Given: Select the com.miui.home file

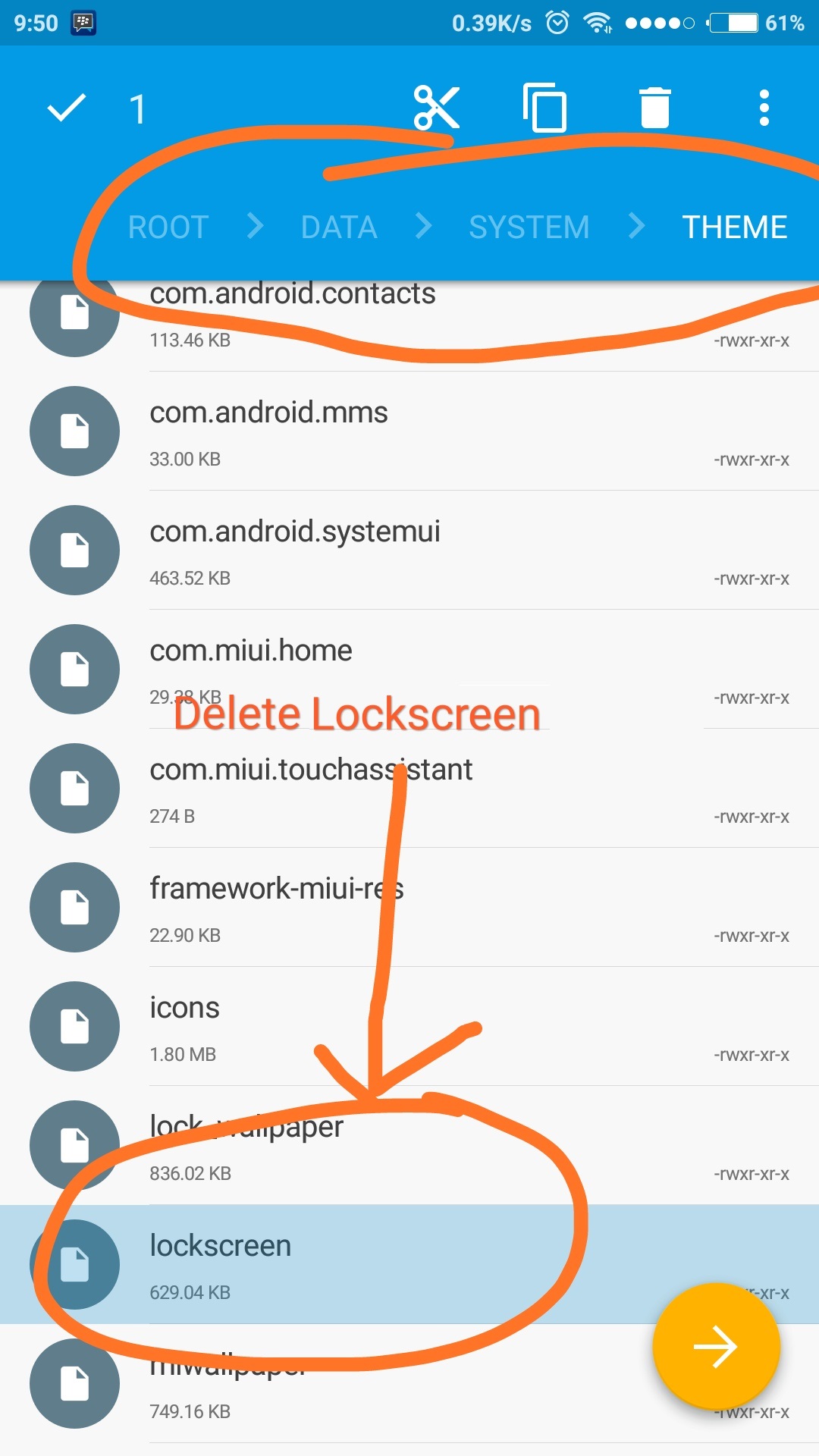Looking at the screenshot, I should [409, 670].
